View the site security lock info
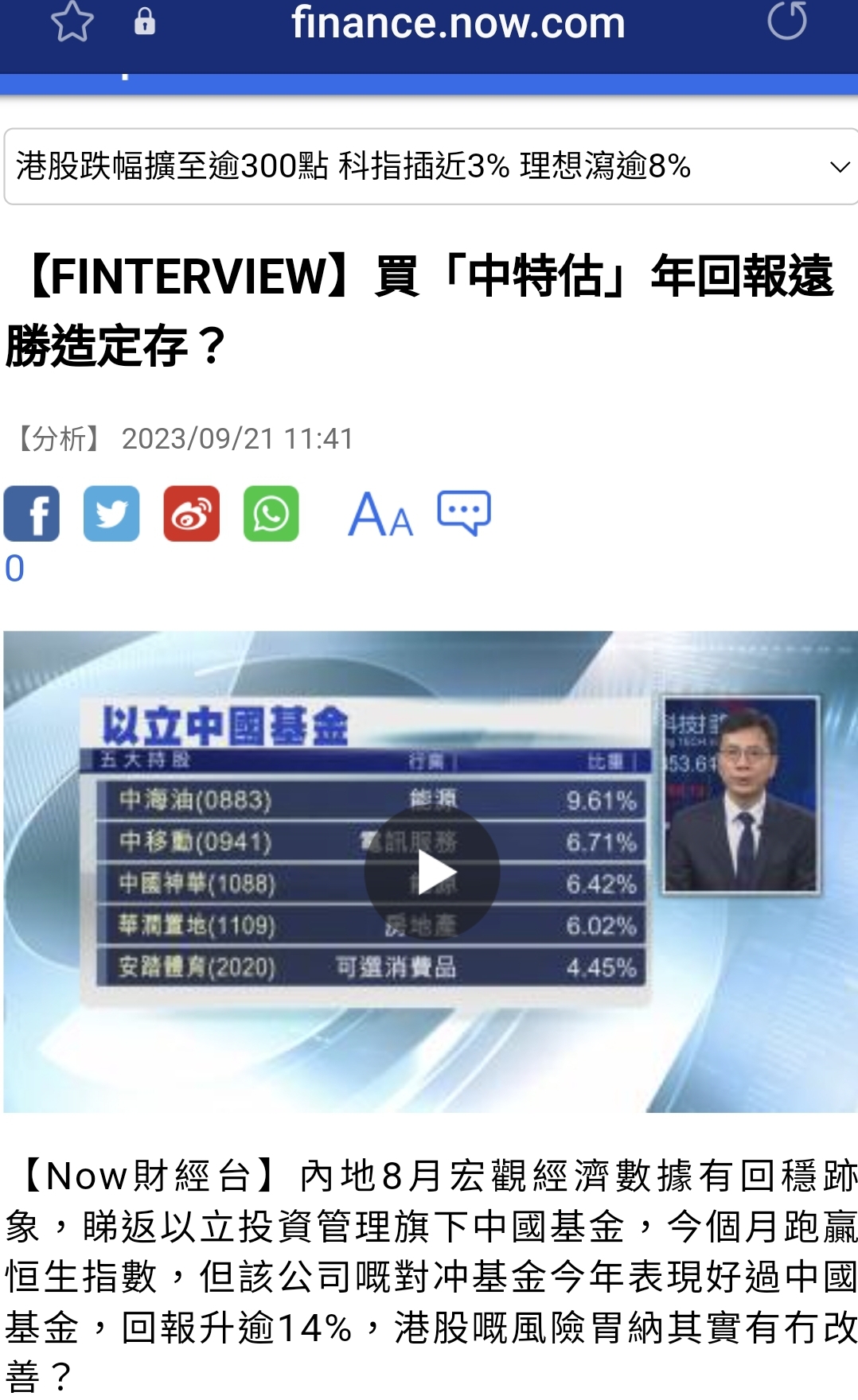Viewport: 858px width, 1400px height. [144, 21]
